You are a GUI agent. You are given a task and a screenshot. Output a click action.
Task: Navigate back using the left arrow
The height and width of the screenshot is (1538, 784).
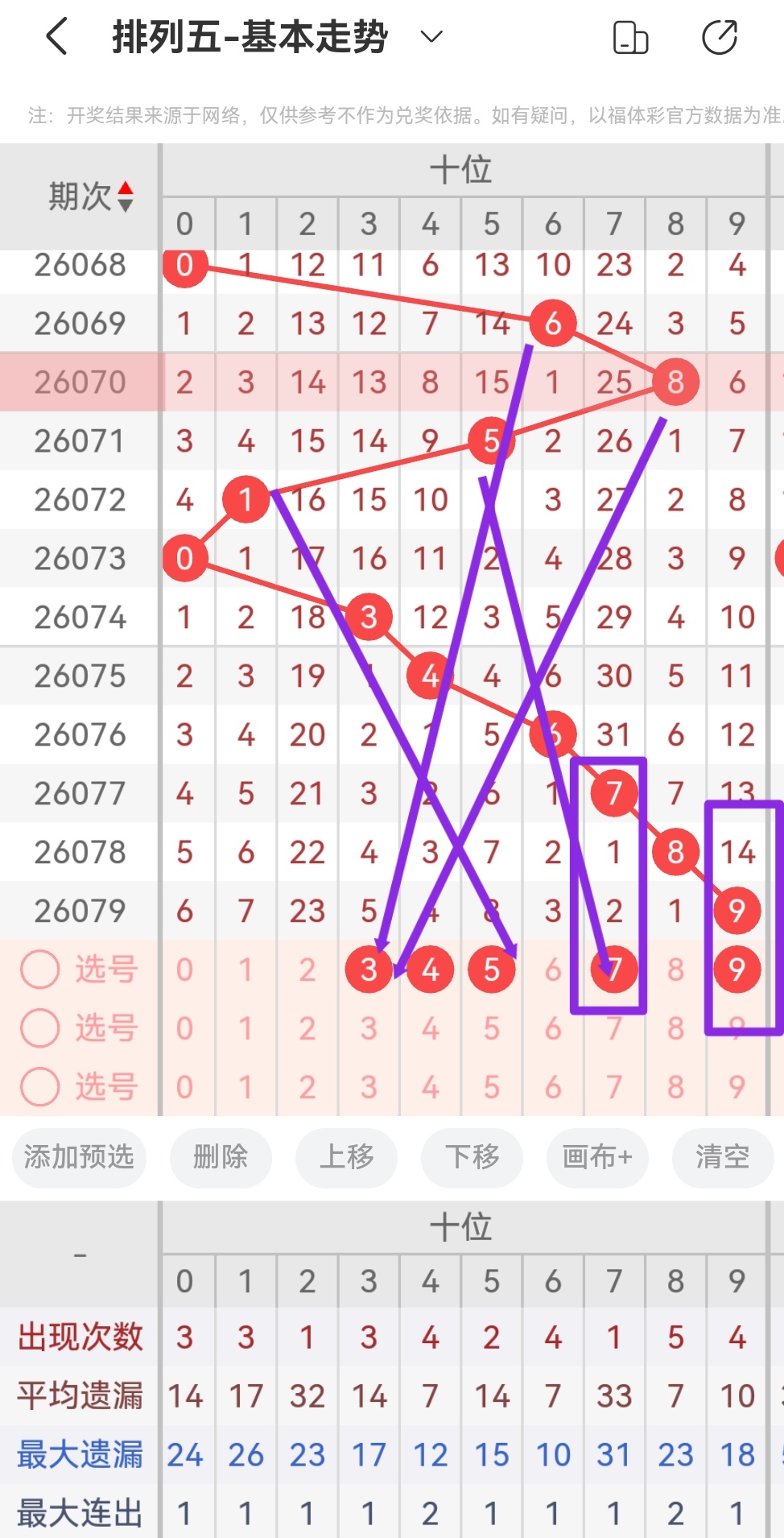point(55,35)
